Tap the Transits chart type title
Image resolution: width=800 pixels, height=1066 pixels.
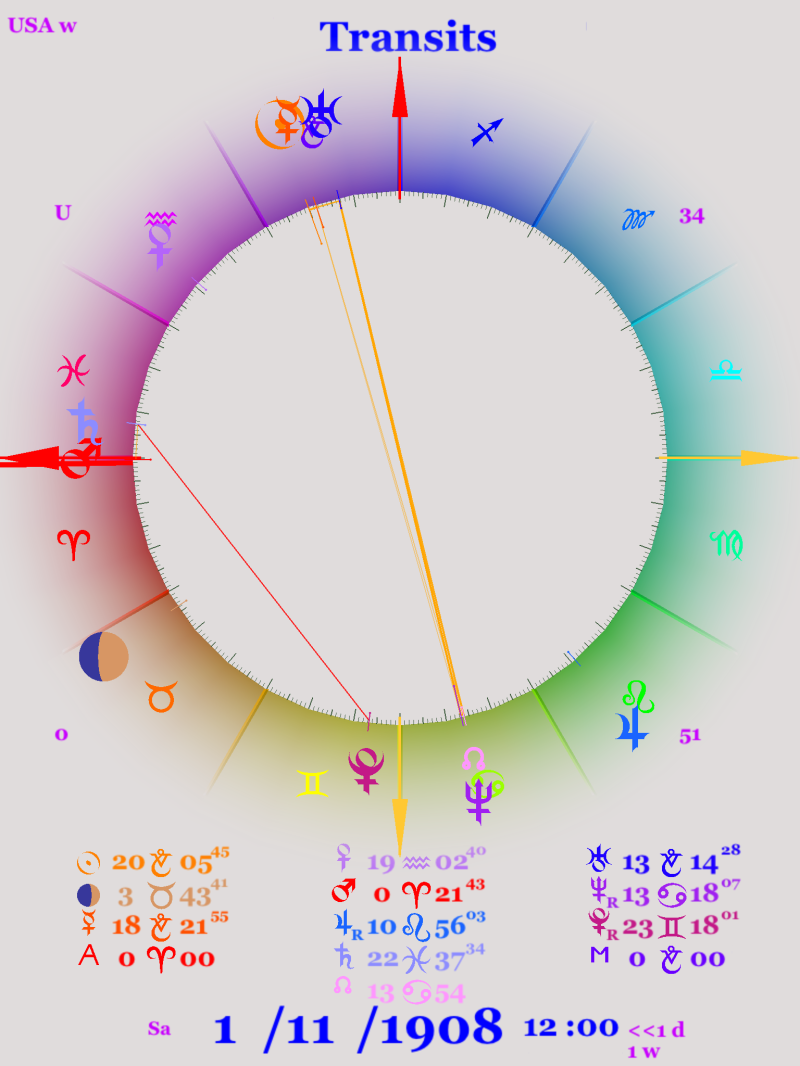(408, 37)
